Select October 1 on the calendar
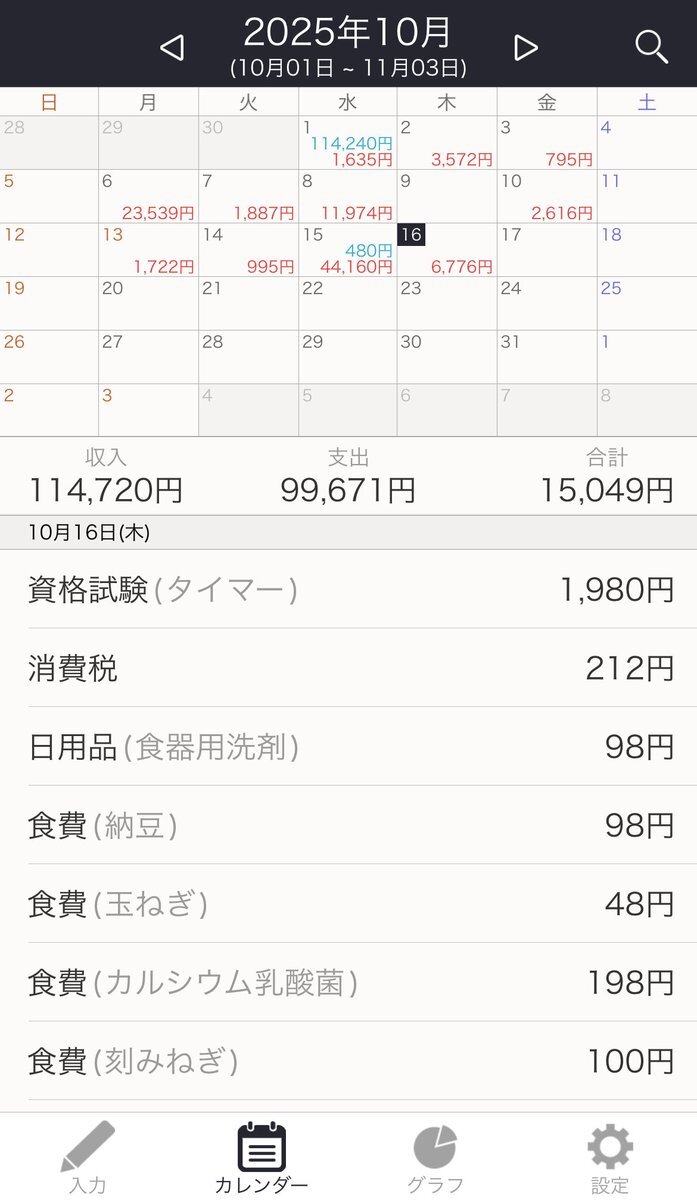This screenshot has width=697, height=1200. pyautogui.click(x=348, y=143)
